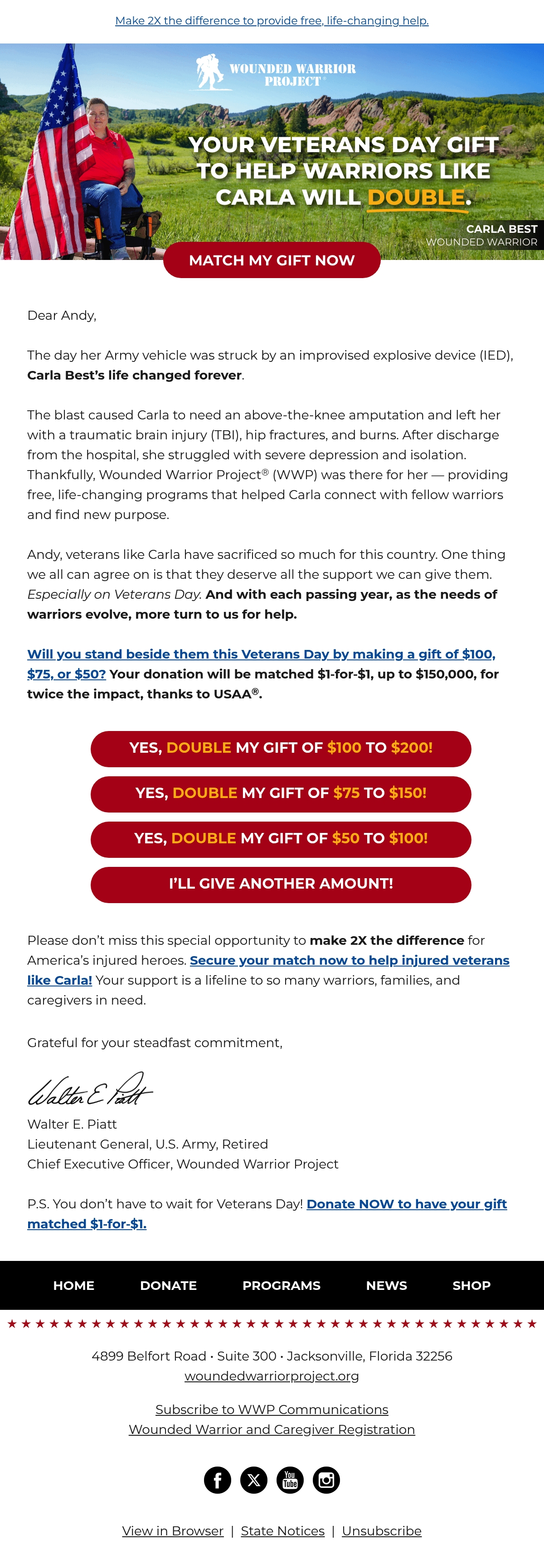Open the 'Donate NOW to have your gift matched' link
The height and width of the screenshot is (1568, 544).
(x=267, y=1214)
